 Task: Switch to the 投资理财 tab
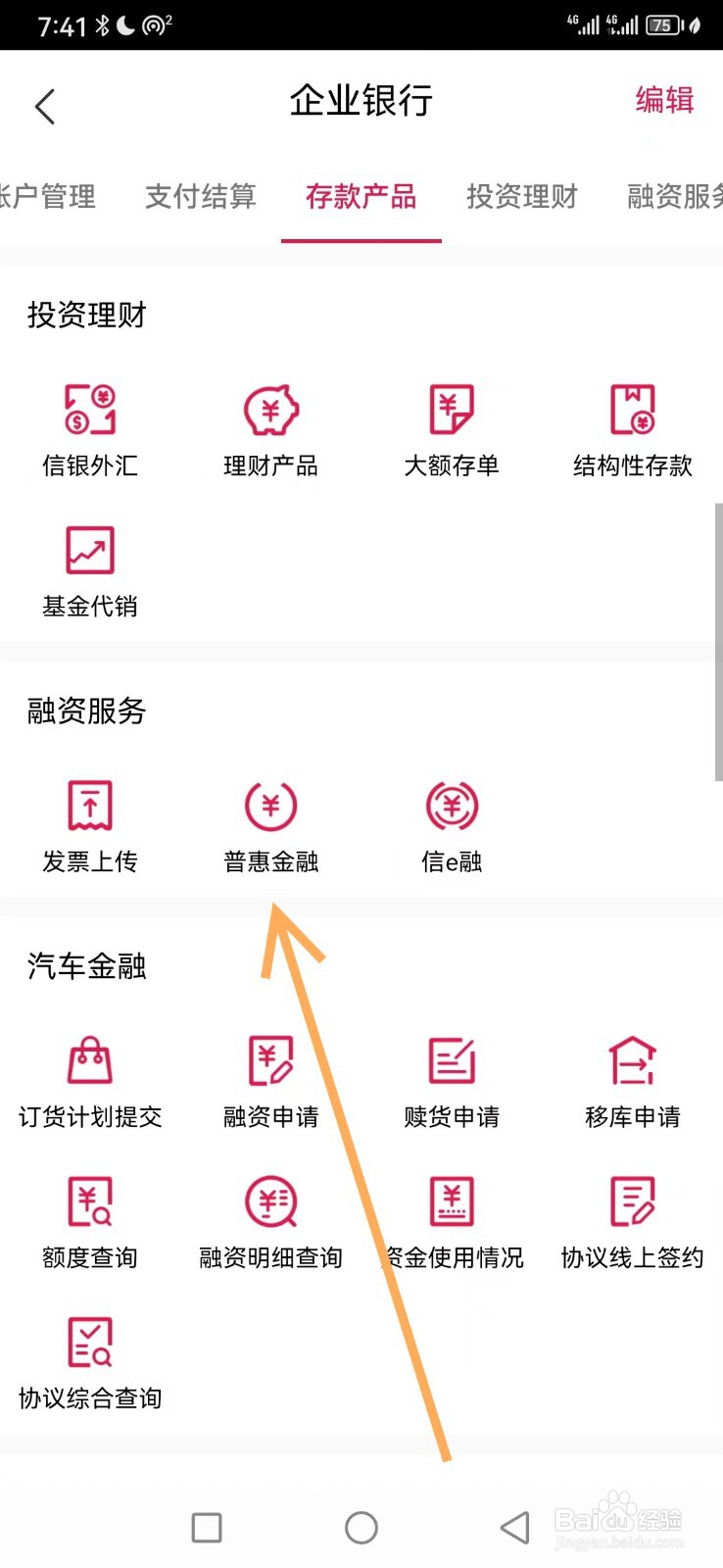pyautogui.click(x=521, y=196)
